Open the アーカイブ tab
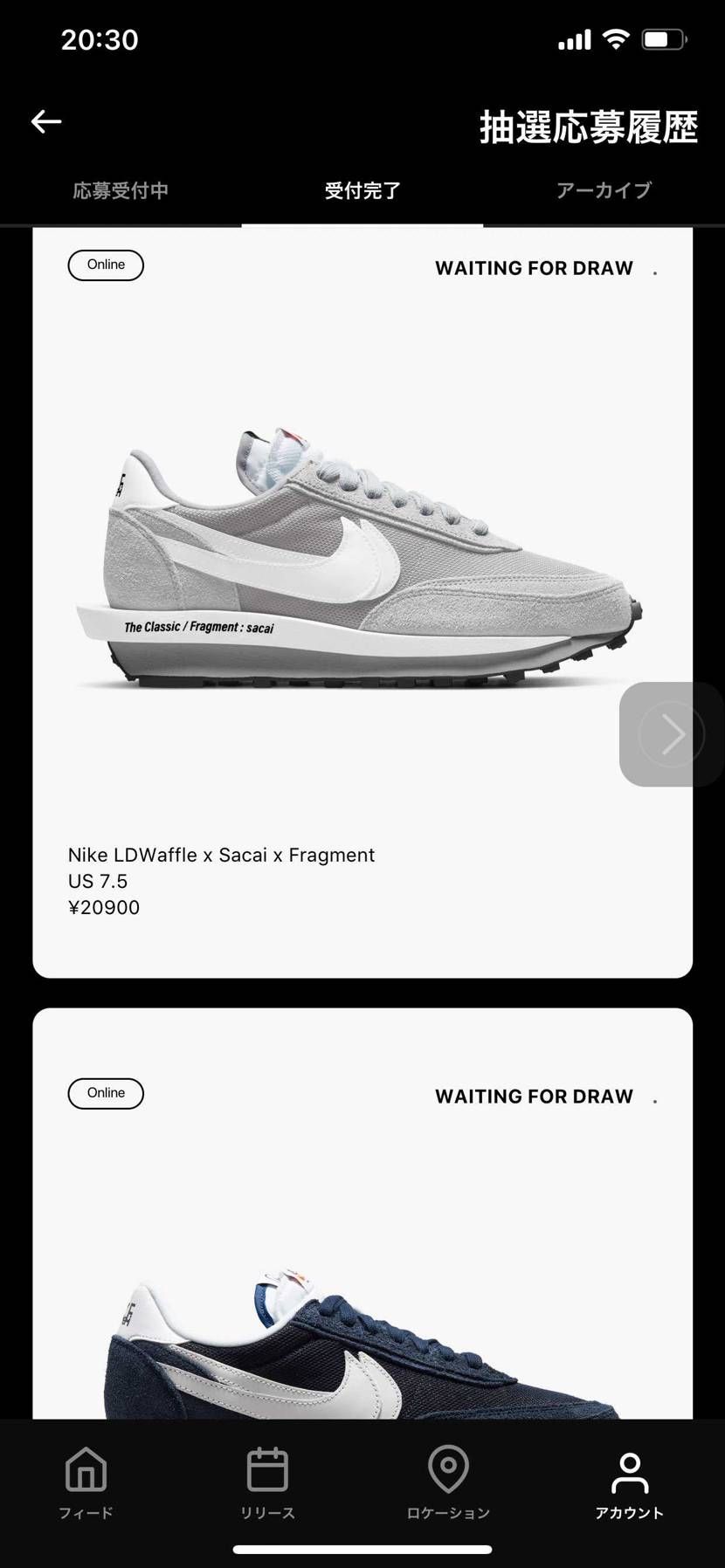 pyautogui.click(x=604, y=190)
